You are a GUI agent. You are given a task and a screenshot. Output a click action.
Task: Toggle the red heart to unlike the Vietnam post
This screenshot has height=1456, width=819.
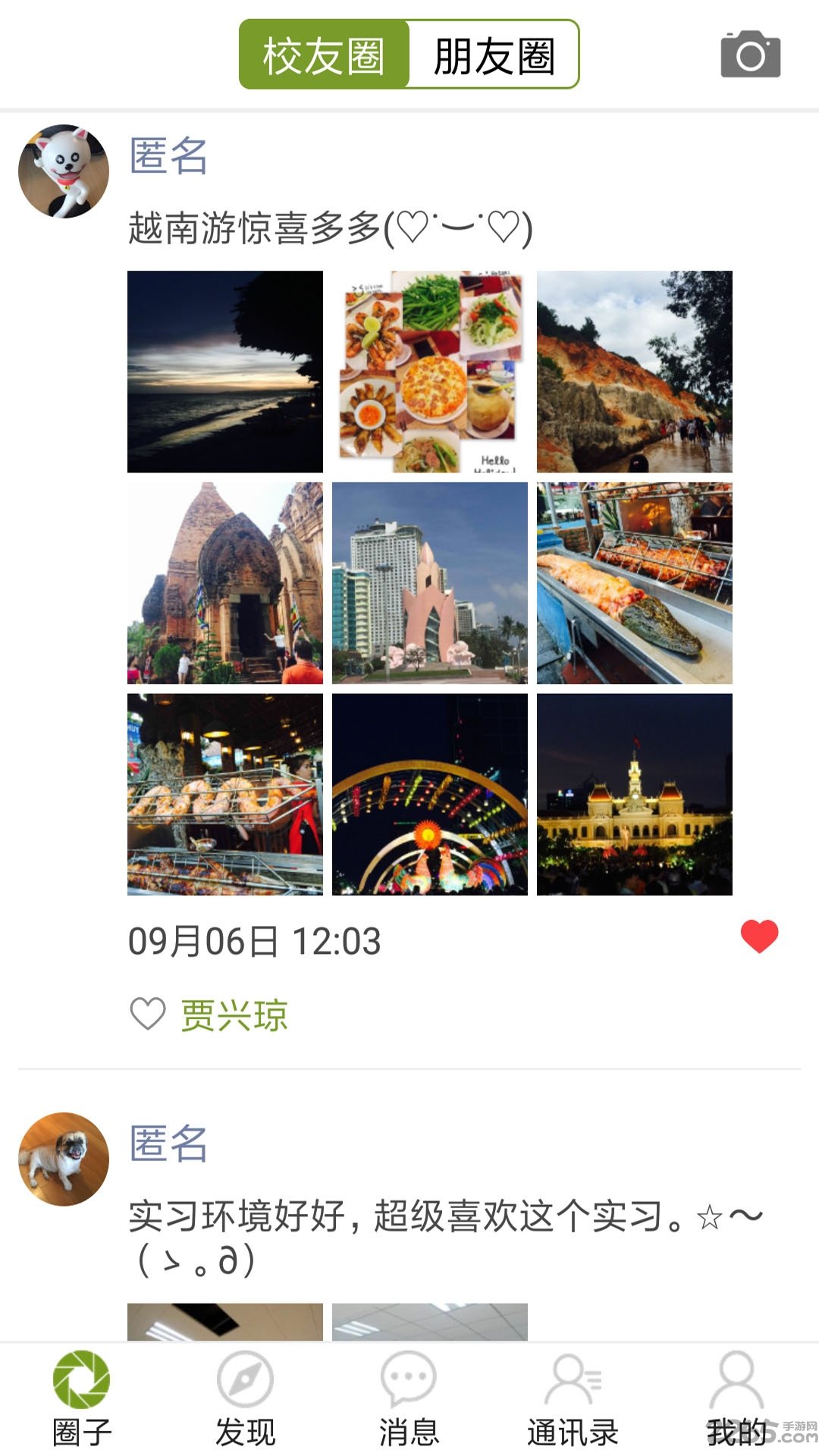[x=761, y=937]
